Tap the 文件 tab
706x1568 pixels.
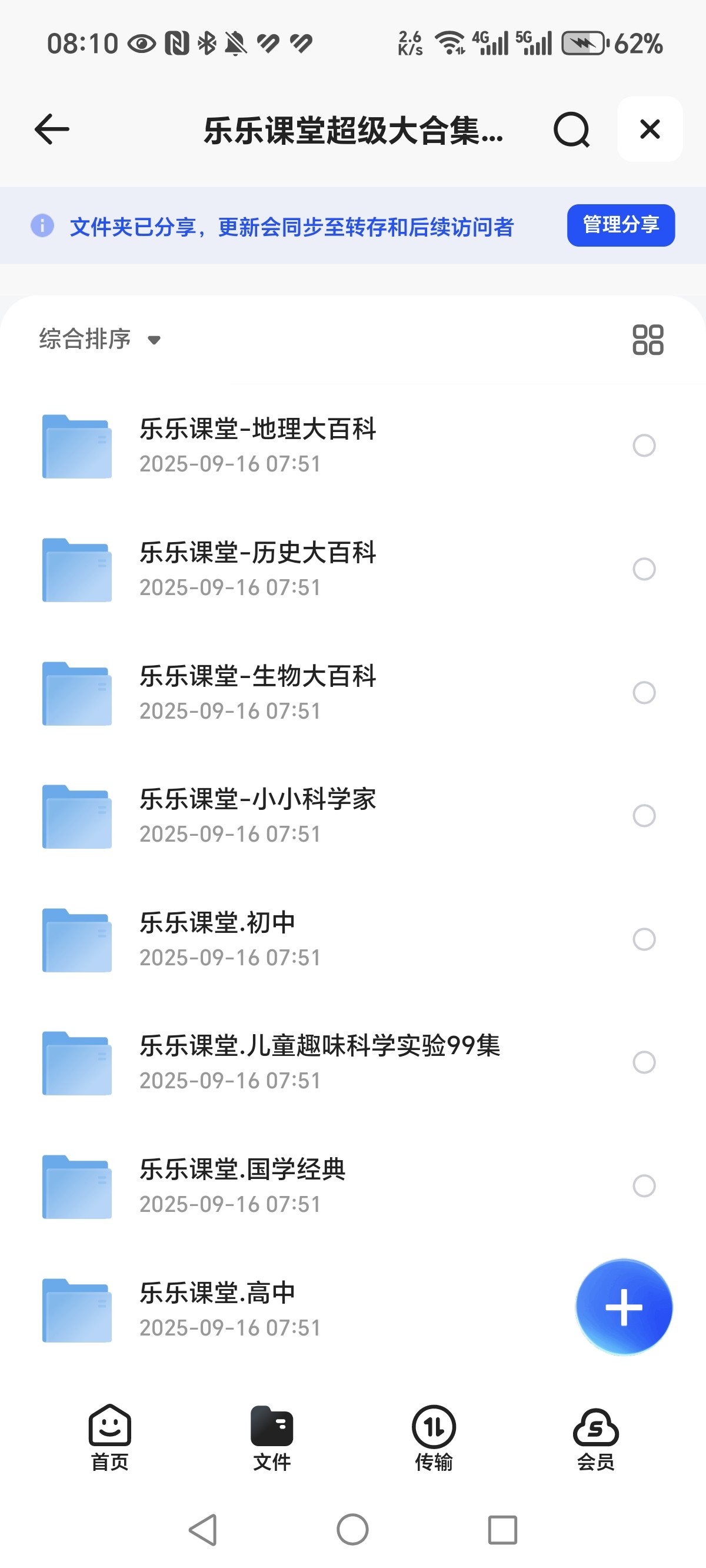click(271, 1438)
